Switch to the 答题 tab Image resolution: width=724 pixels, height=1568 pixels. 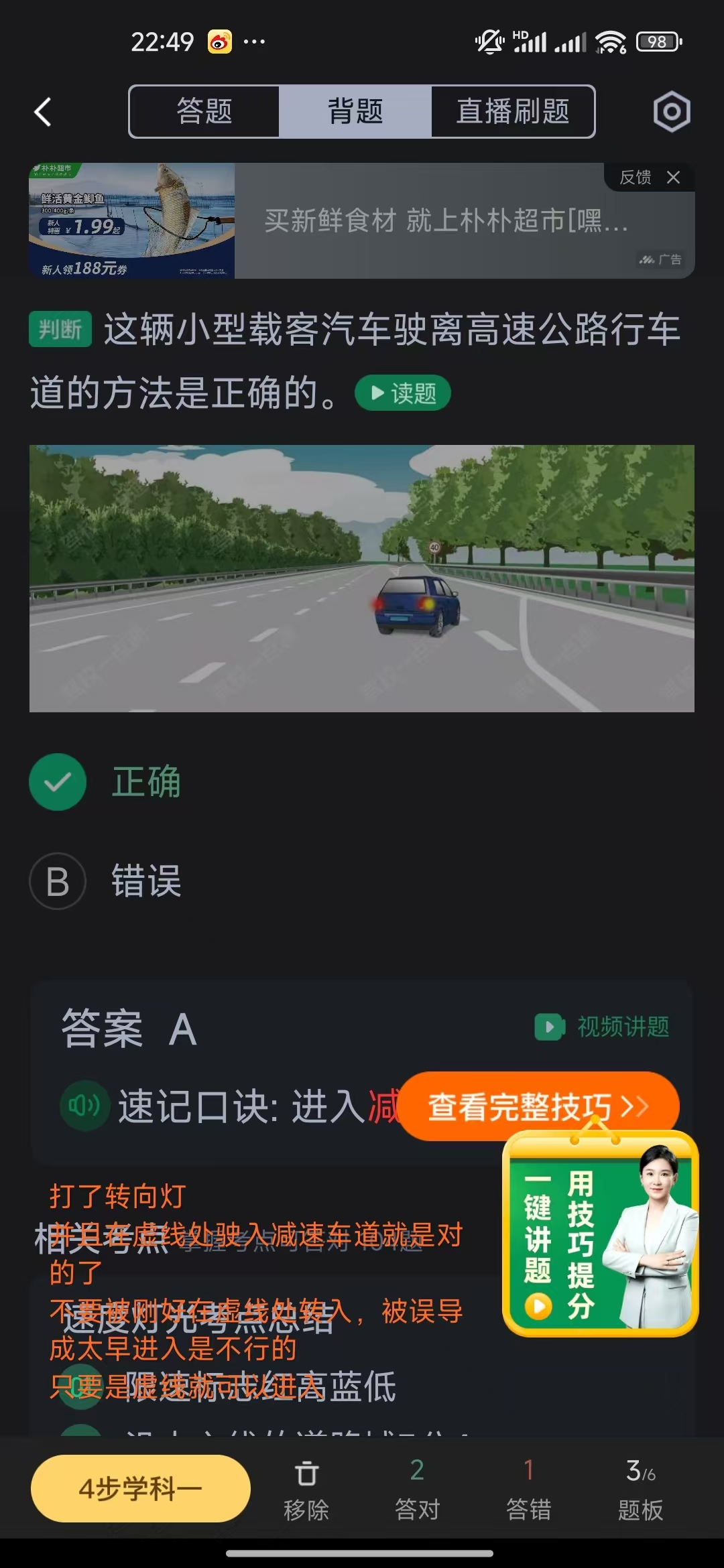point(204,112)
